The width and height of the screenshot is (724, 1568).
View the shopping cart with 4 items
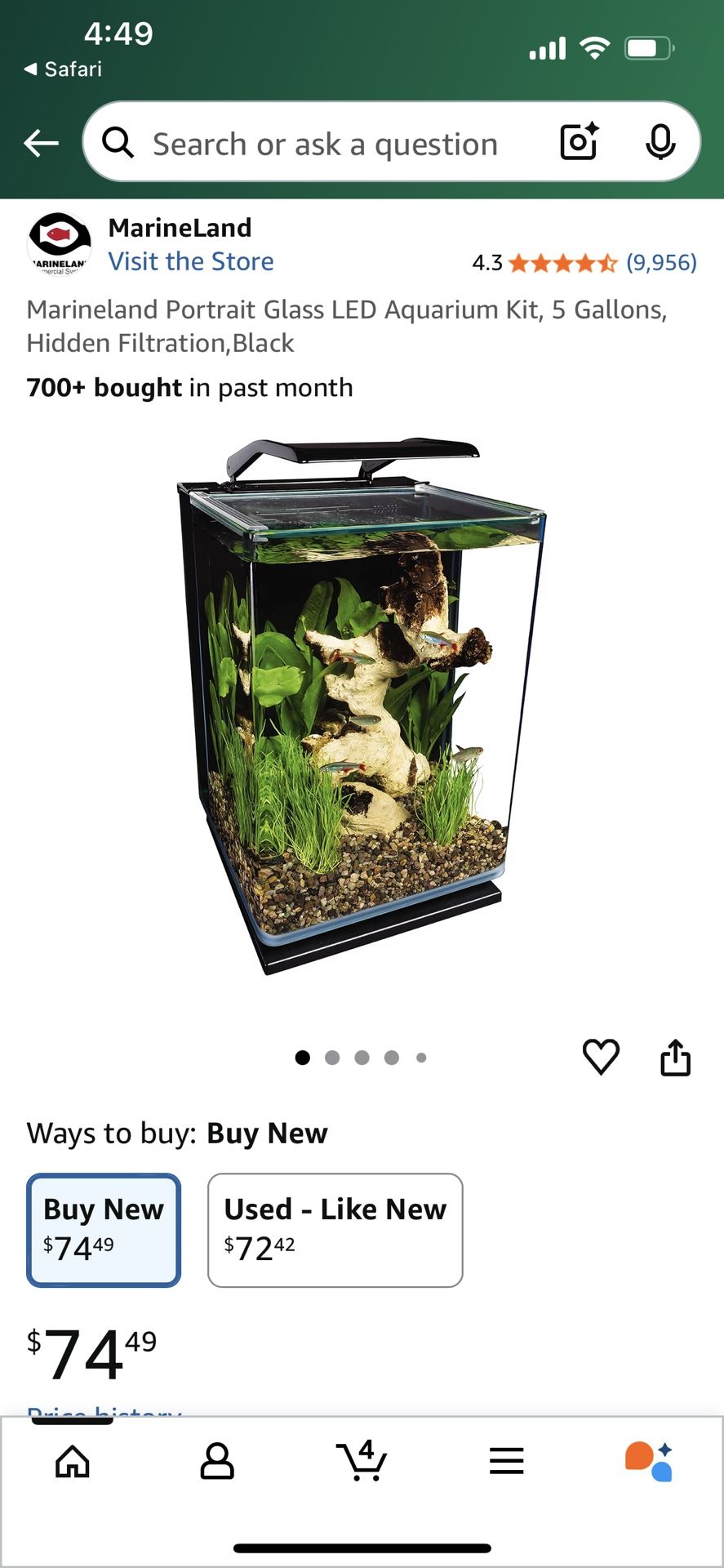[x=362, y=1462]
